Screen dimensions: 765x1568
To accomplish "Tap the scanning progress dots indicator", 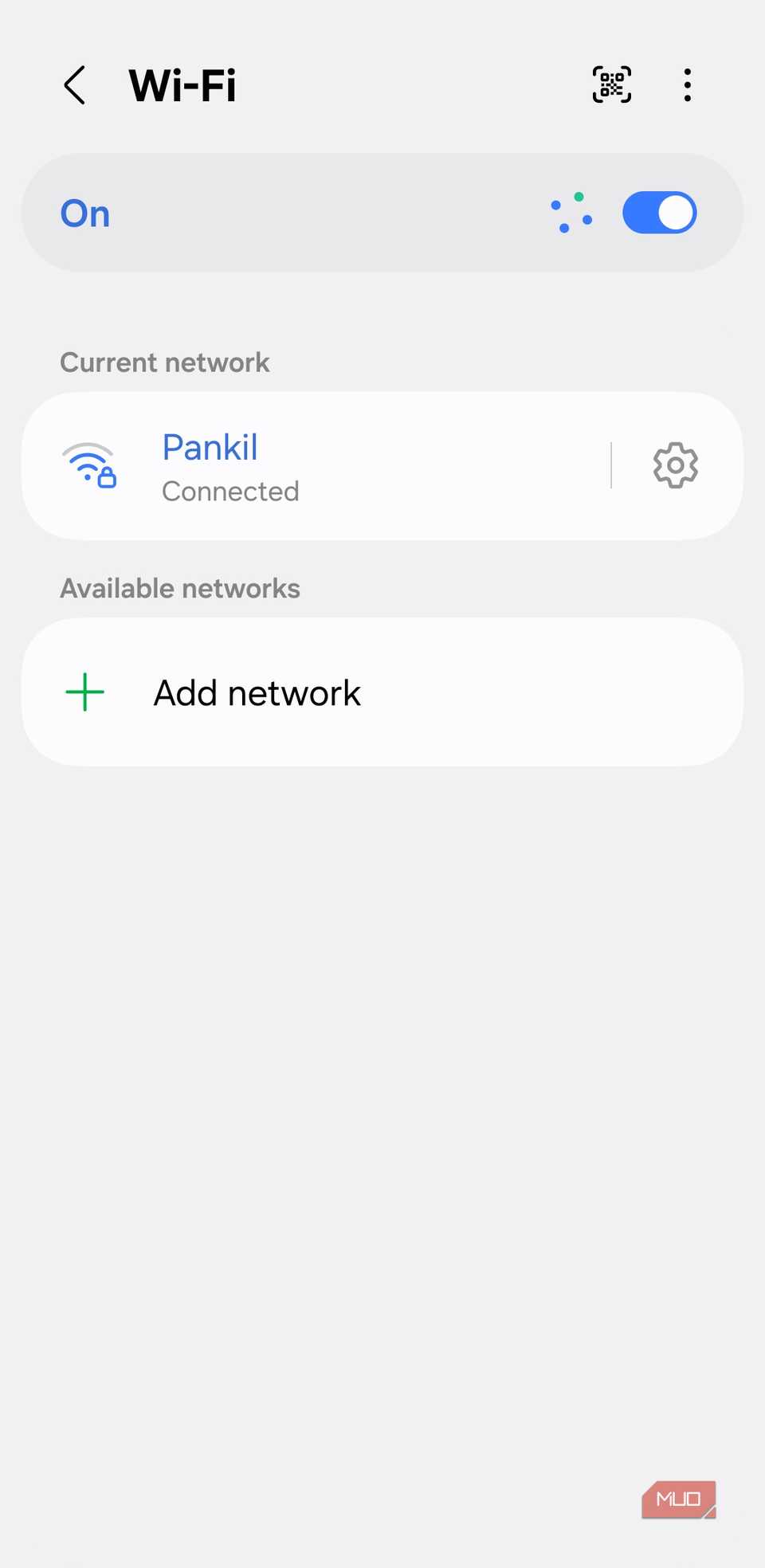I will tap(571, 212).
